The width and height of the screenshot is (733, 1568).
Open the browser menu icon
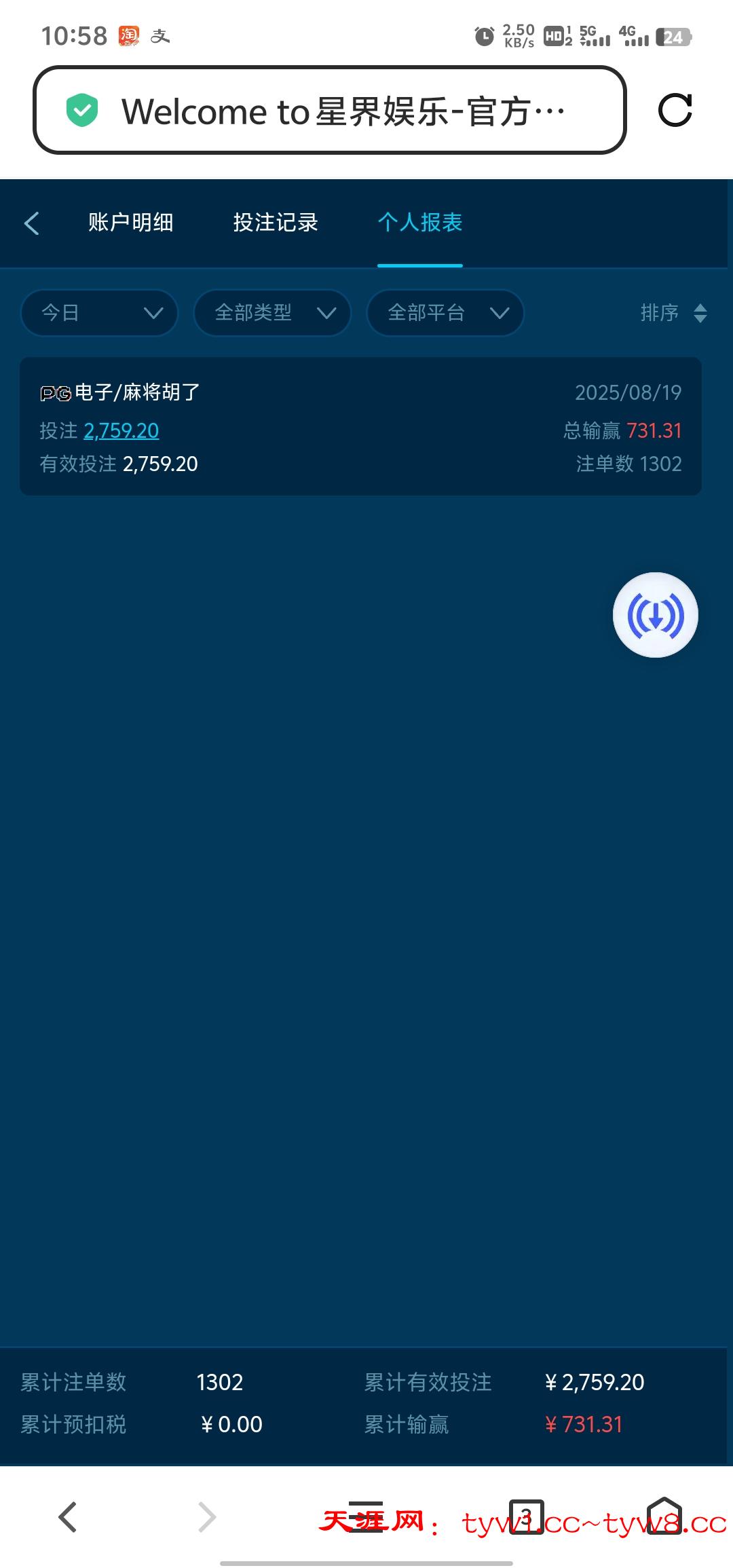coord(366,1517)
